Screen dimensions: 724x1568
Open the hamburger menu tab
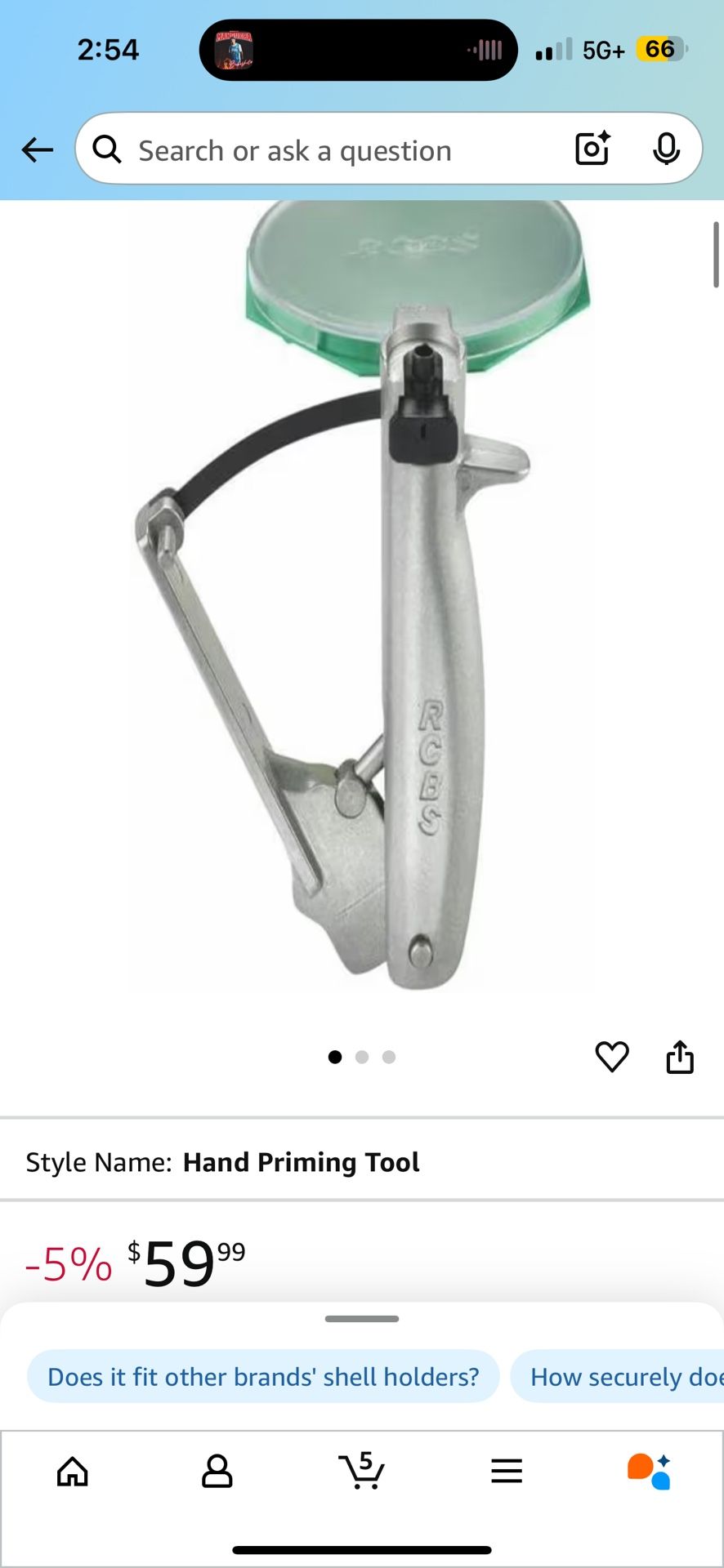point(507,1472)
